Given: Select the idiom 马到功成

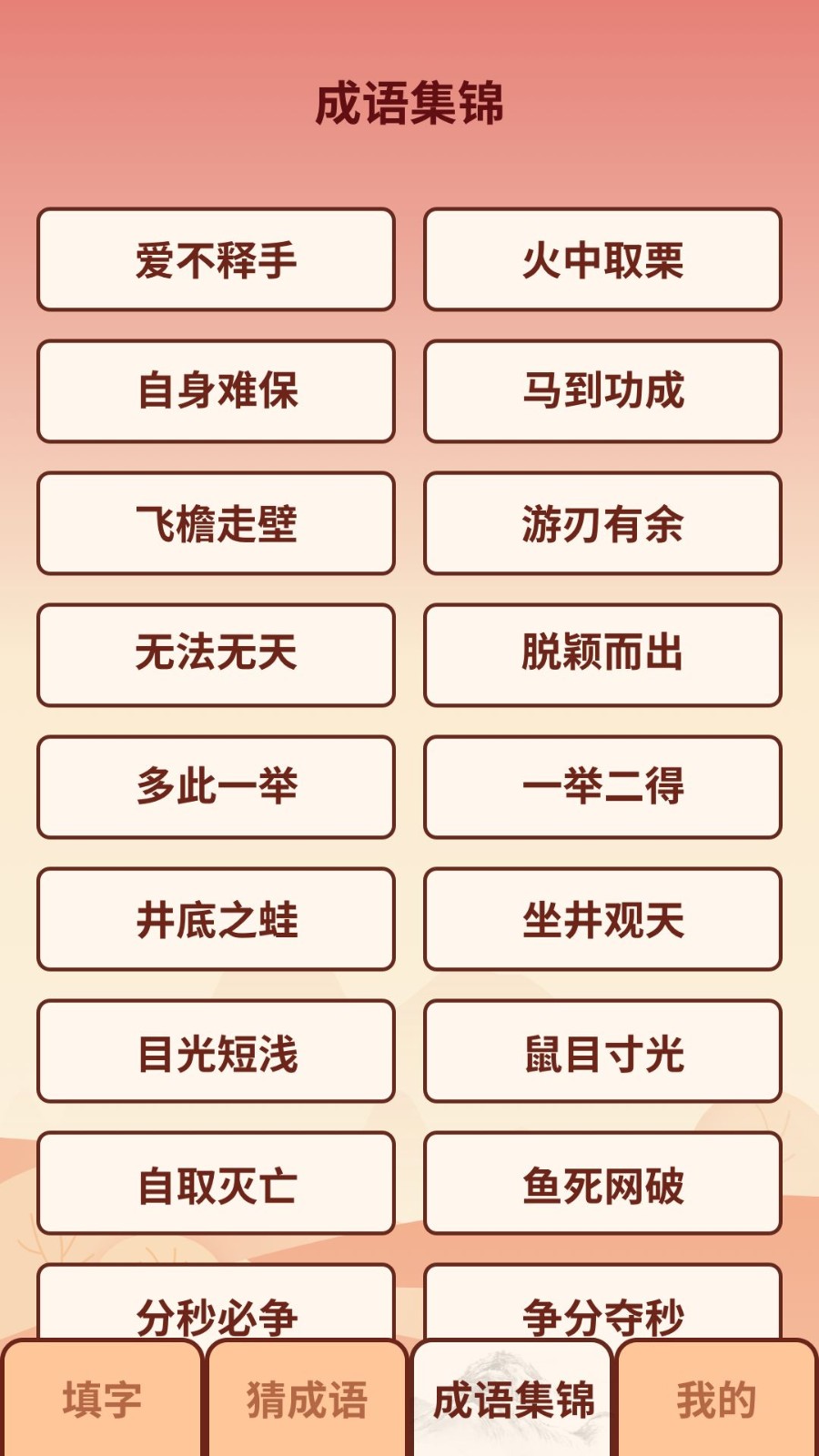Looking at the screenshot, I should click(603, 392).
